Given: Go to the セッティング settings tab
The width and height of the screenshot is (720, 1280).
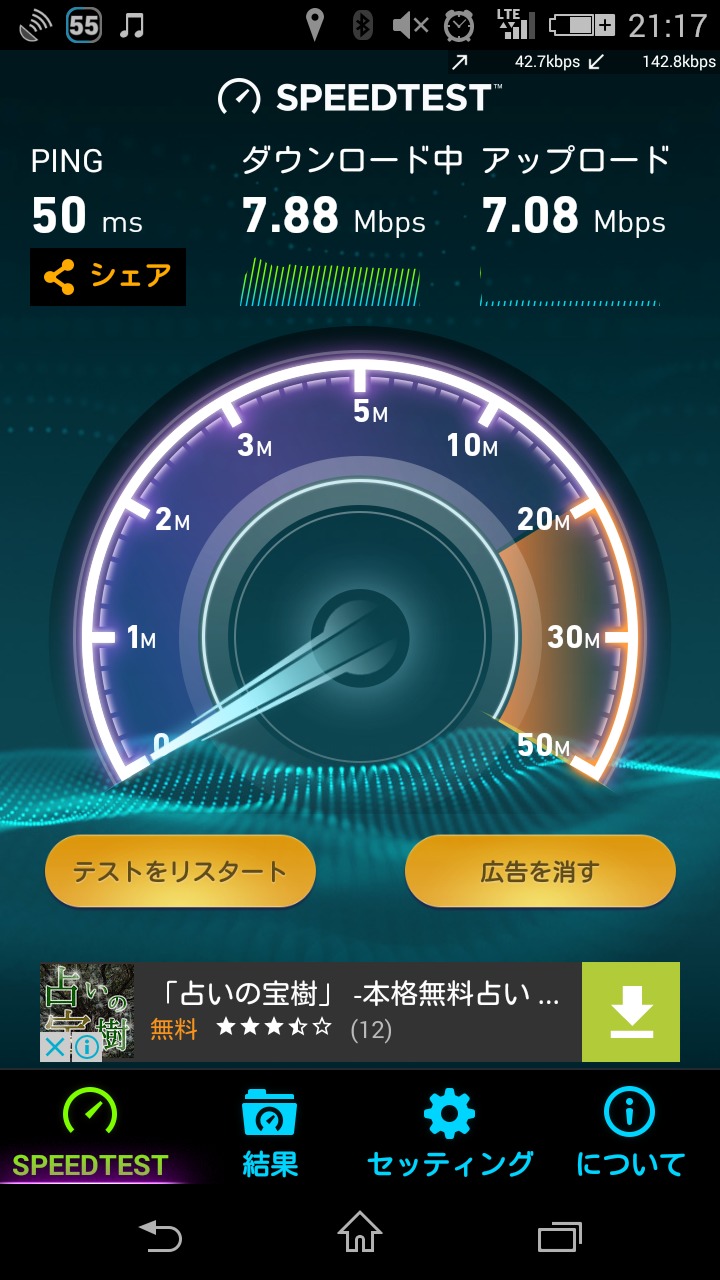Looking at the screenshot, I should click(450, 1133).
